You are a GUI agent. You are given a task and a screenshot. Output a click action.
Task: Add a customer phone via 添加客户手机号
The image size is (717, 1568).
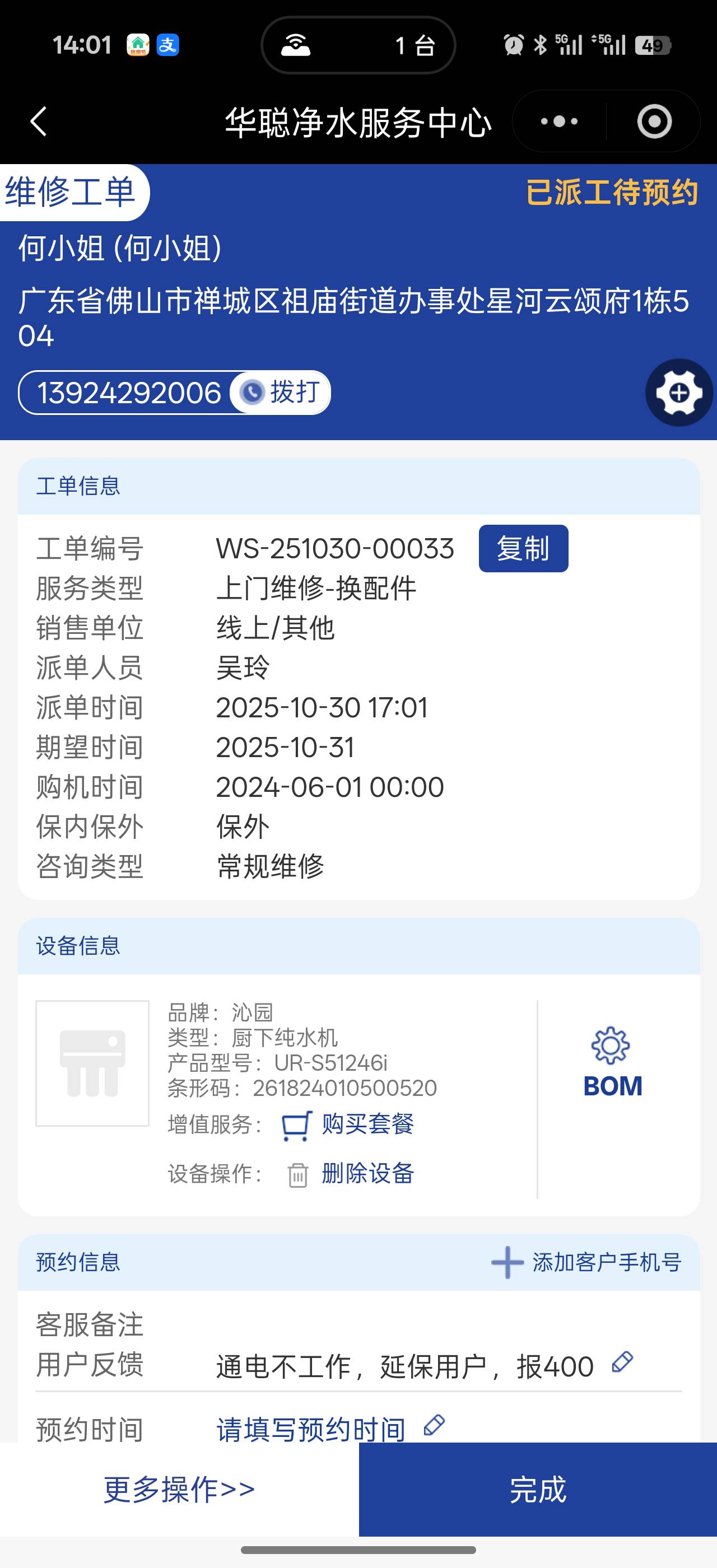(586, 1262)
